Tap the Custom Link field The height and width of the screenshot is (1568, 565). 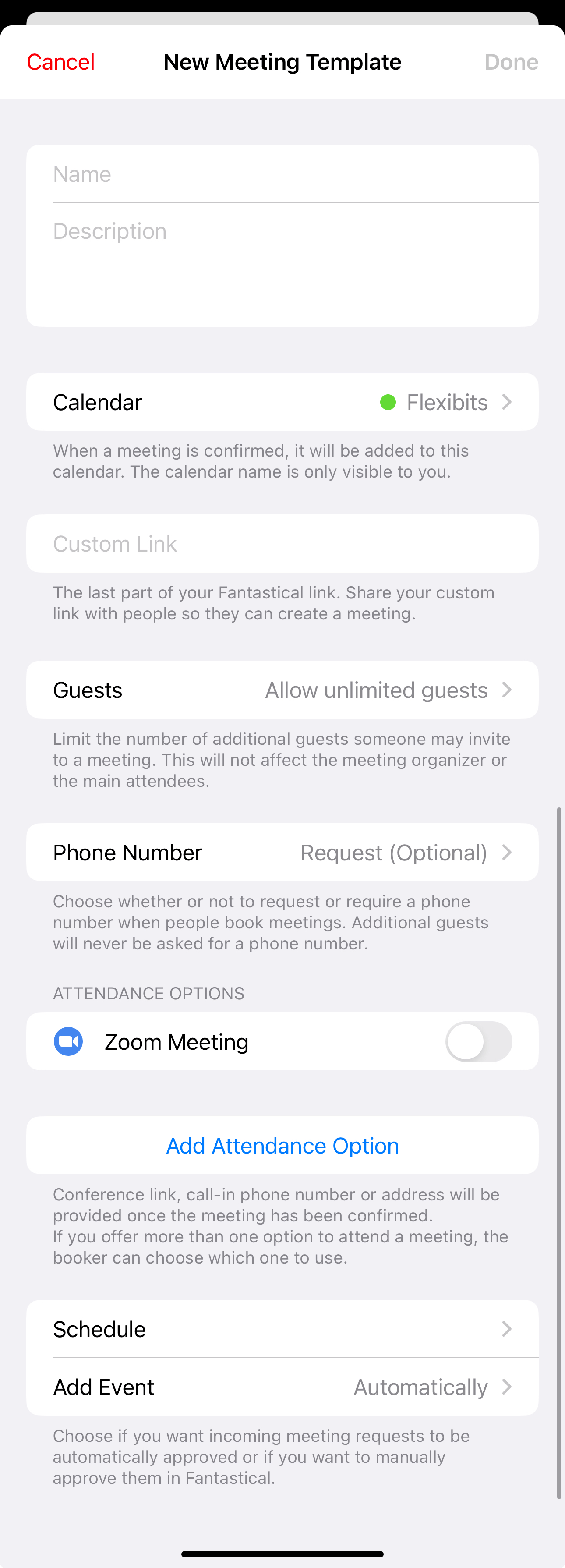pos(282,544)
